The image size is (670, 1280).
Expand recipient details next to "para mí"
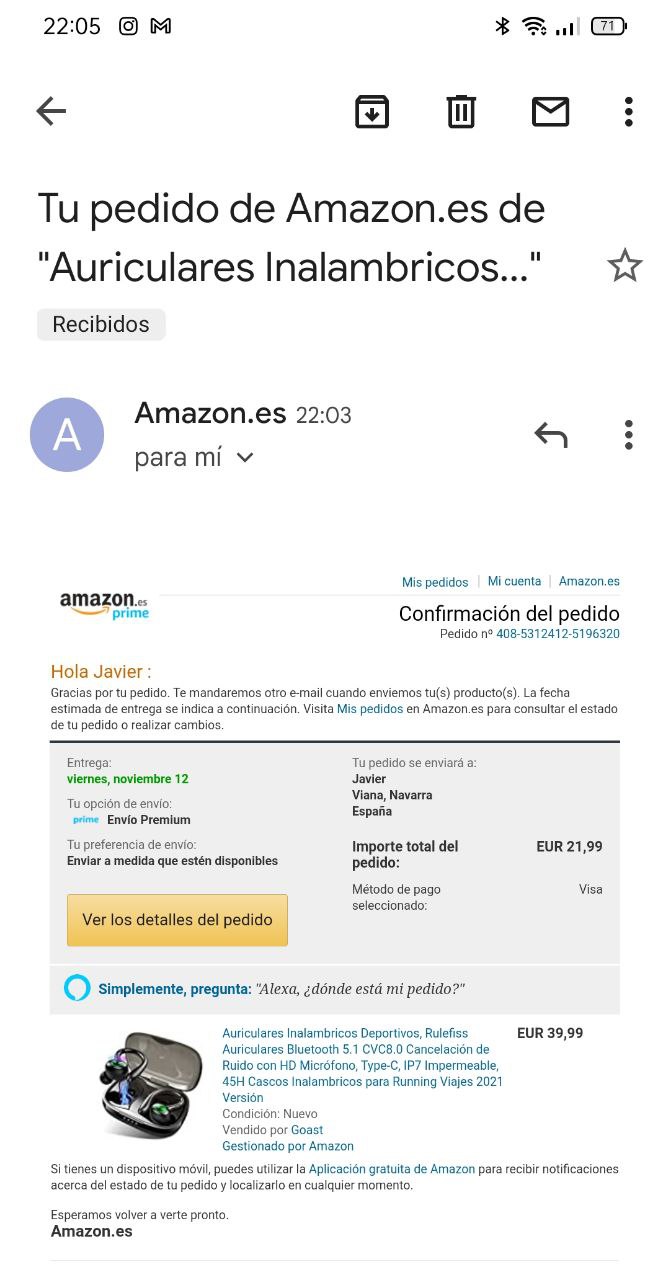point(245,458)
